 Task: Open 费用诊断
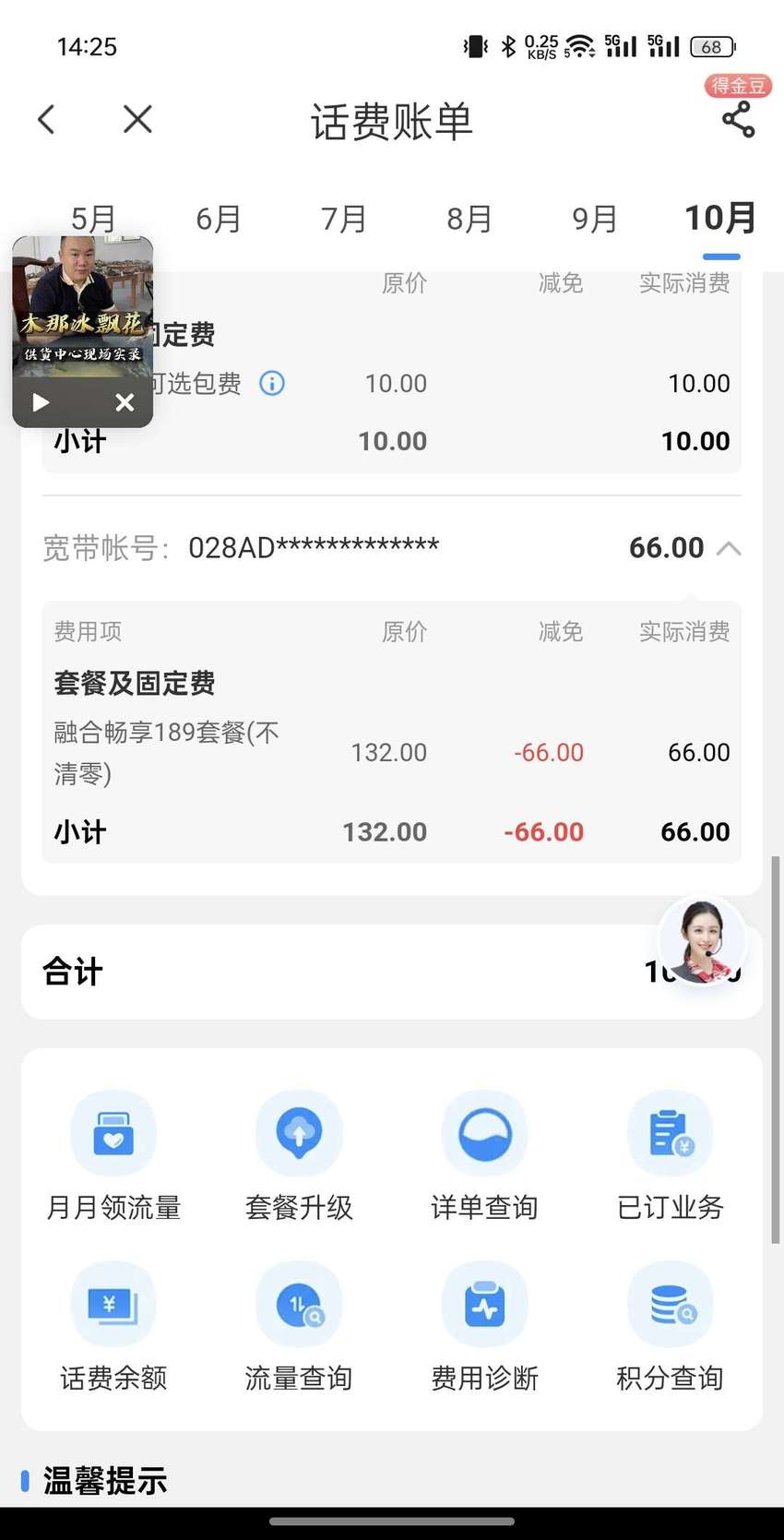coord(484,1327)
